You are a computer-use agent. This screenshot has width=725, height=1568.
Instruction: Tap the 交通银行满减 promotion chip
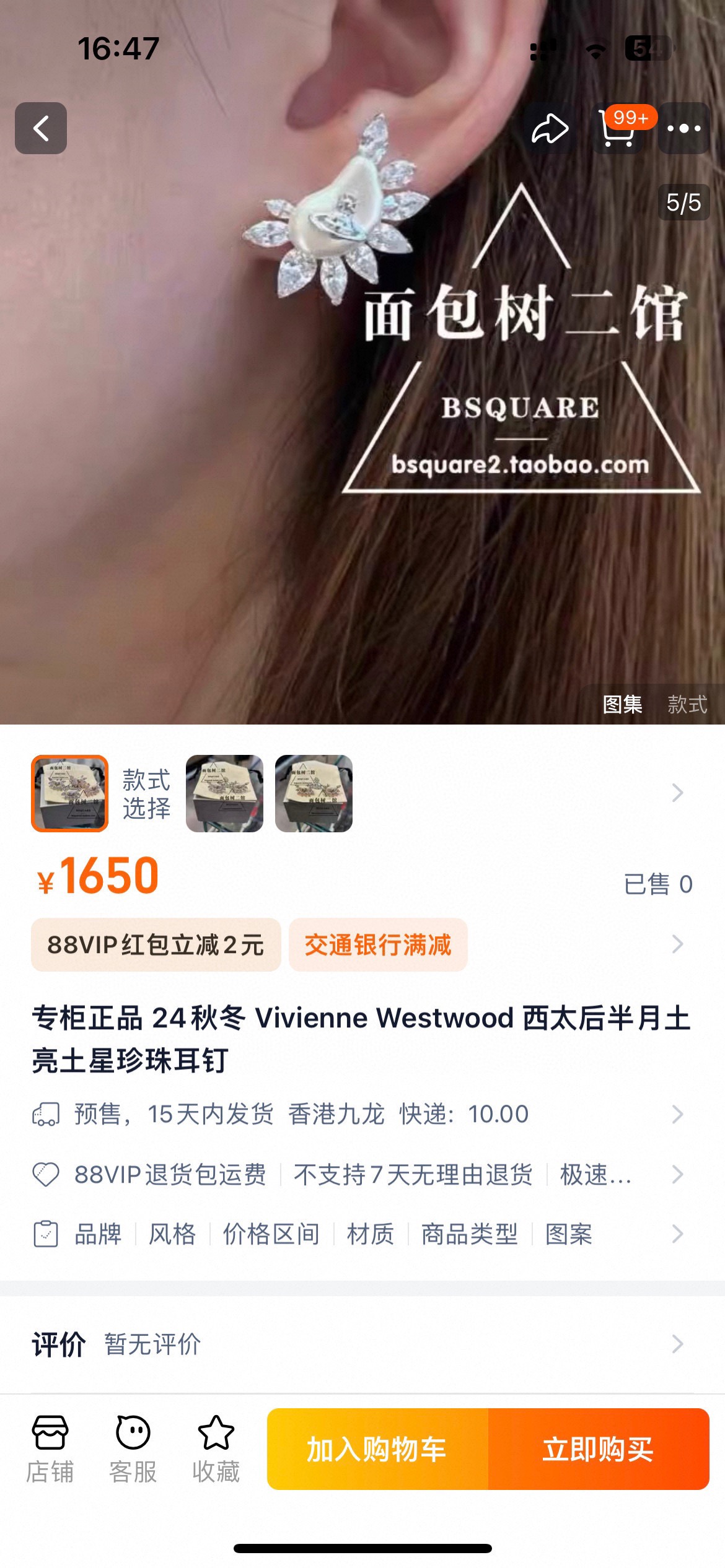pyautogui.click(x=378, y=944)
